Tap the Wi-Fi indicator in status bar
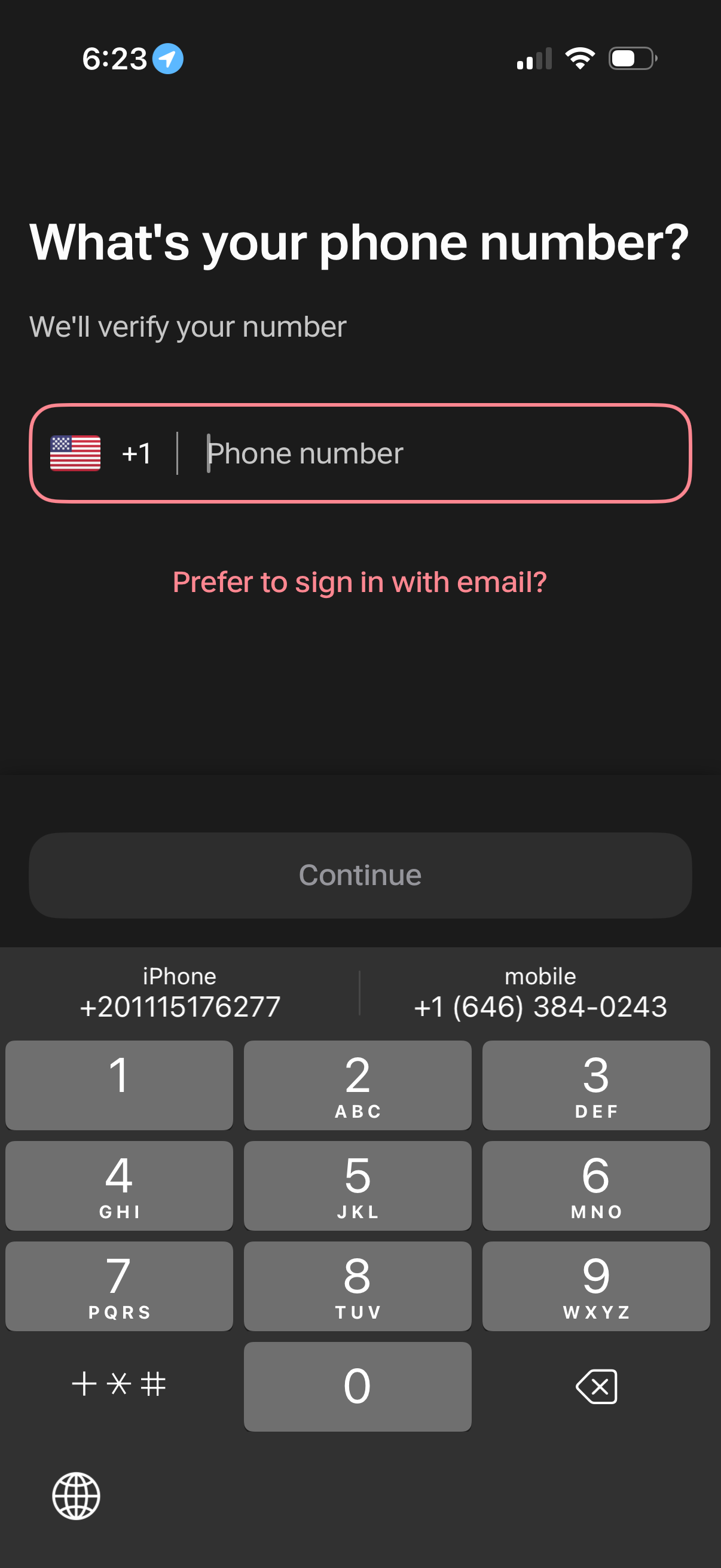Image resolution: width=721 pixels, height=1568 pixels. (x=581, y=58)
